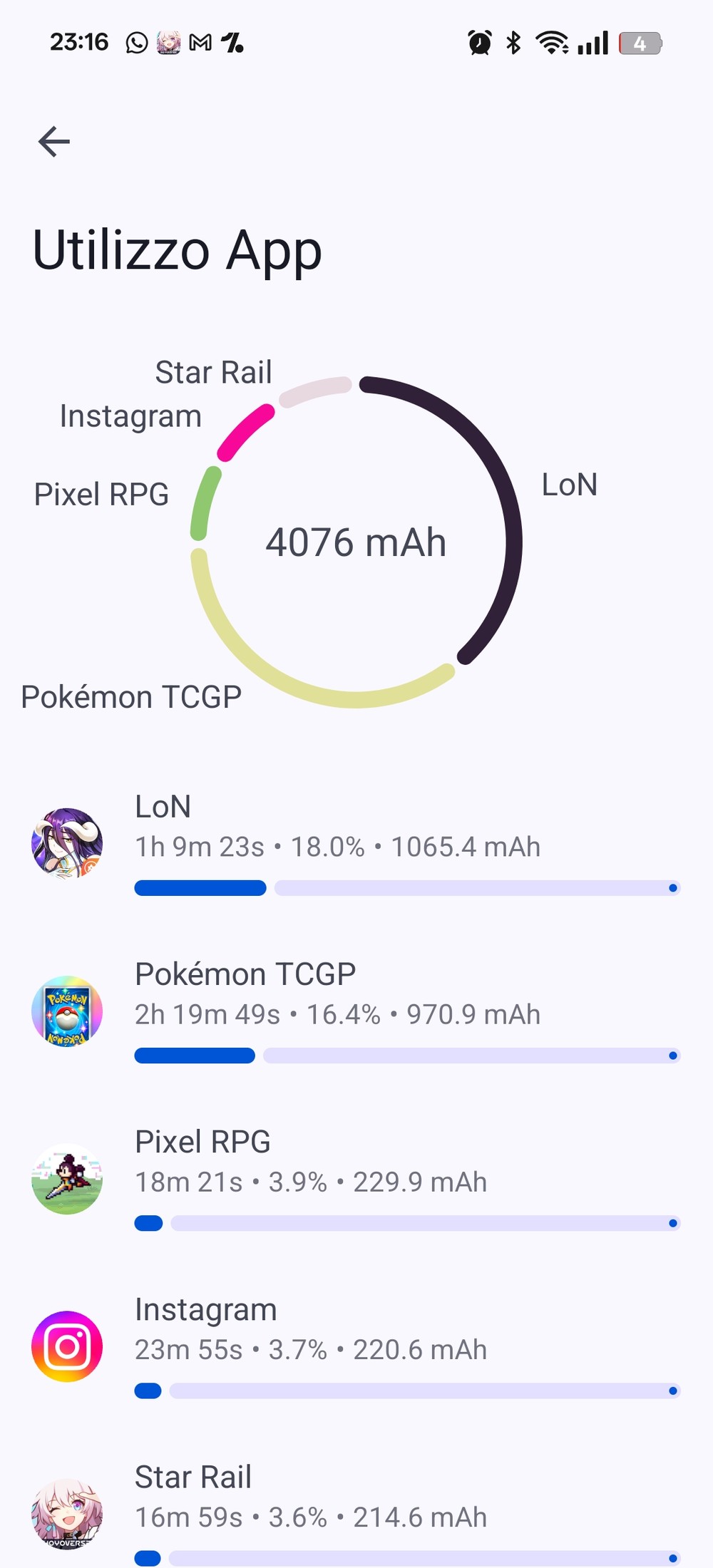The width and height of the screenshot is (713, 1568).
Task: View Pokémon TCGP usage details
Action: click(x=356, y=1012)
